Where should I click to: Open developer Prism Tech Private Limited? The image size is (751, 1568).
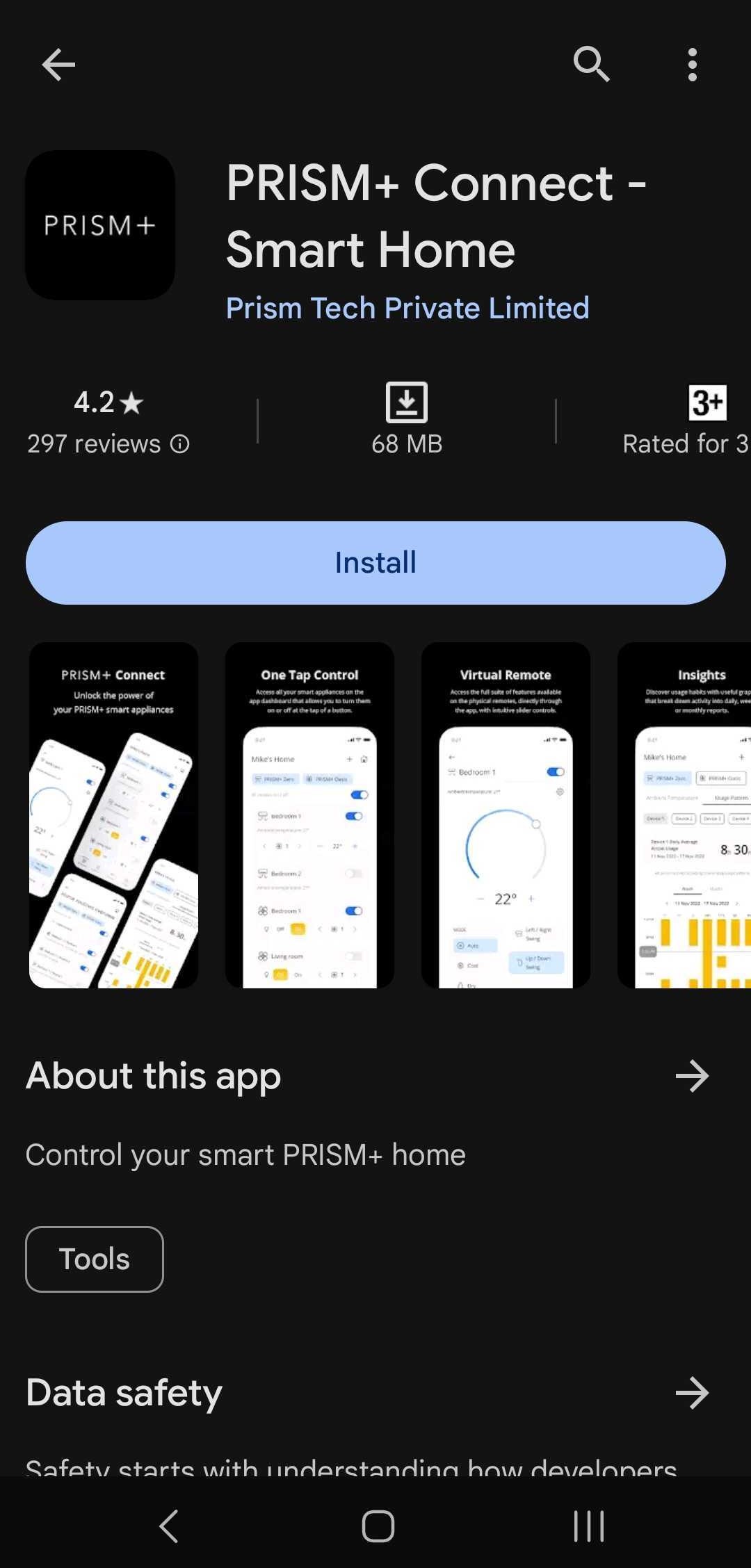tap(407, 308)
